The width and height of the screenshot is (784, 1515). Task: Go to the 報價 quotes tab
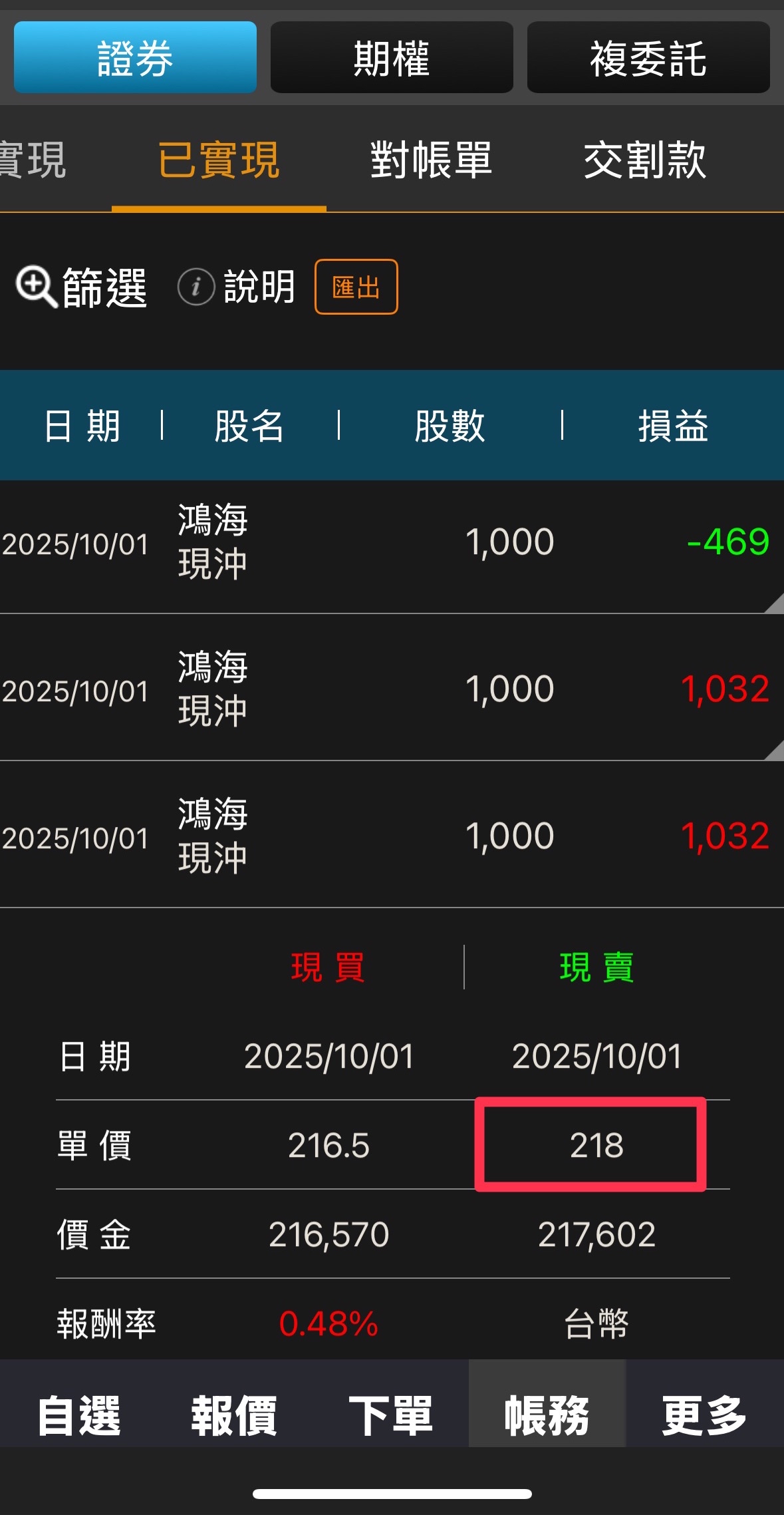[234, 1415]
